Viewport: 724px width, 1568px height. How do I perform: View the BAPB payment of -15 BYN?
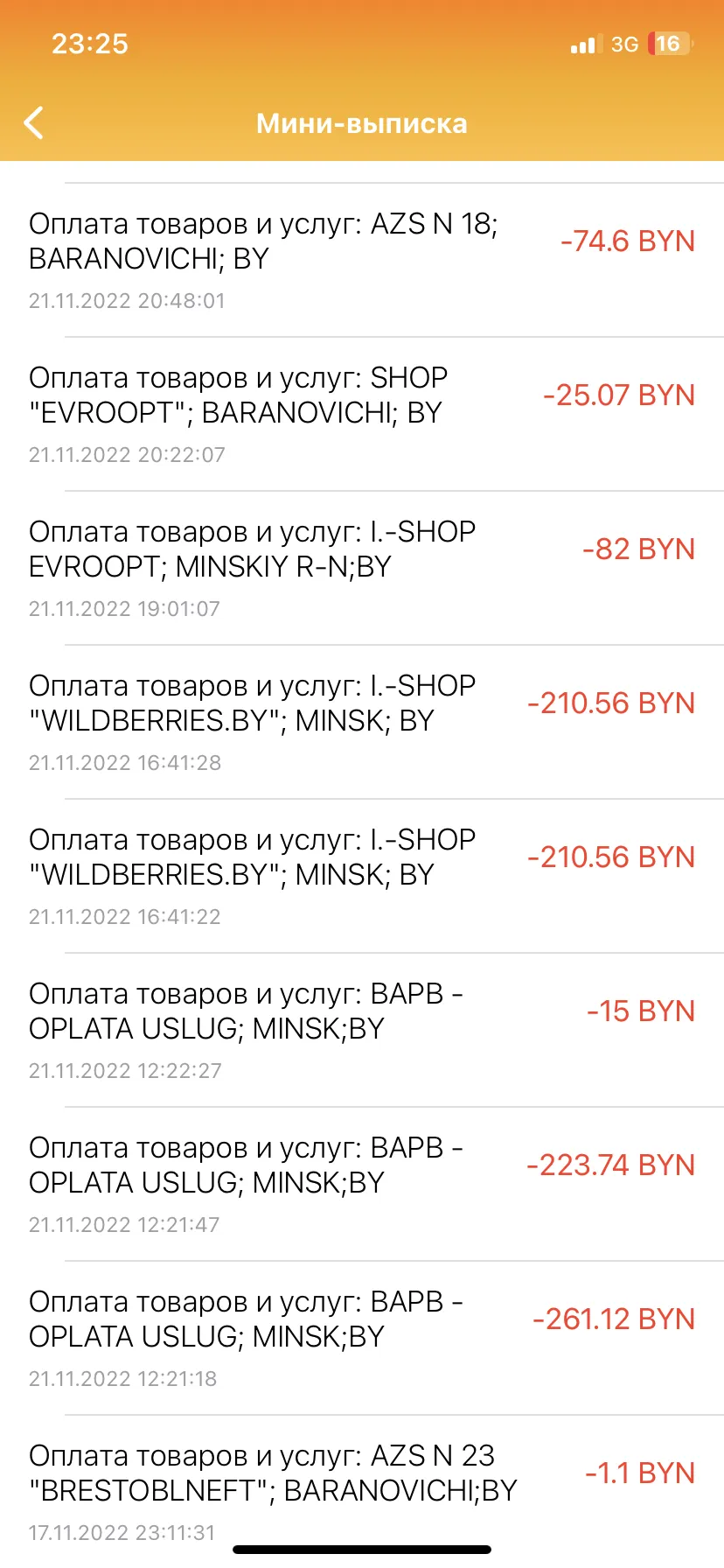[x=362, y=1030]
